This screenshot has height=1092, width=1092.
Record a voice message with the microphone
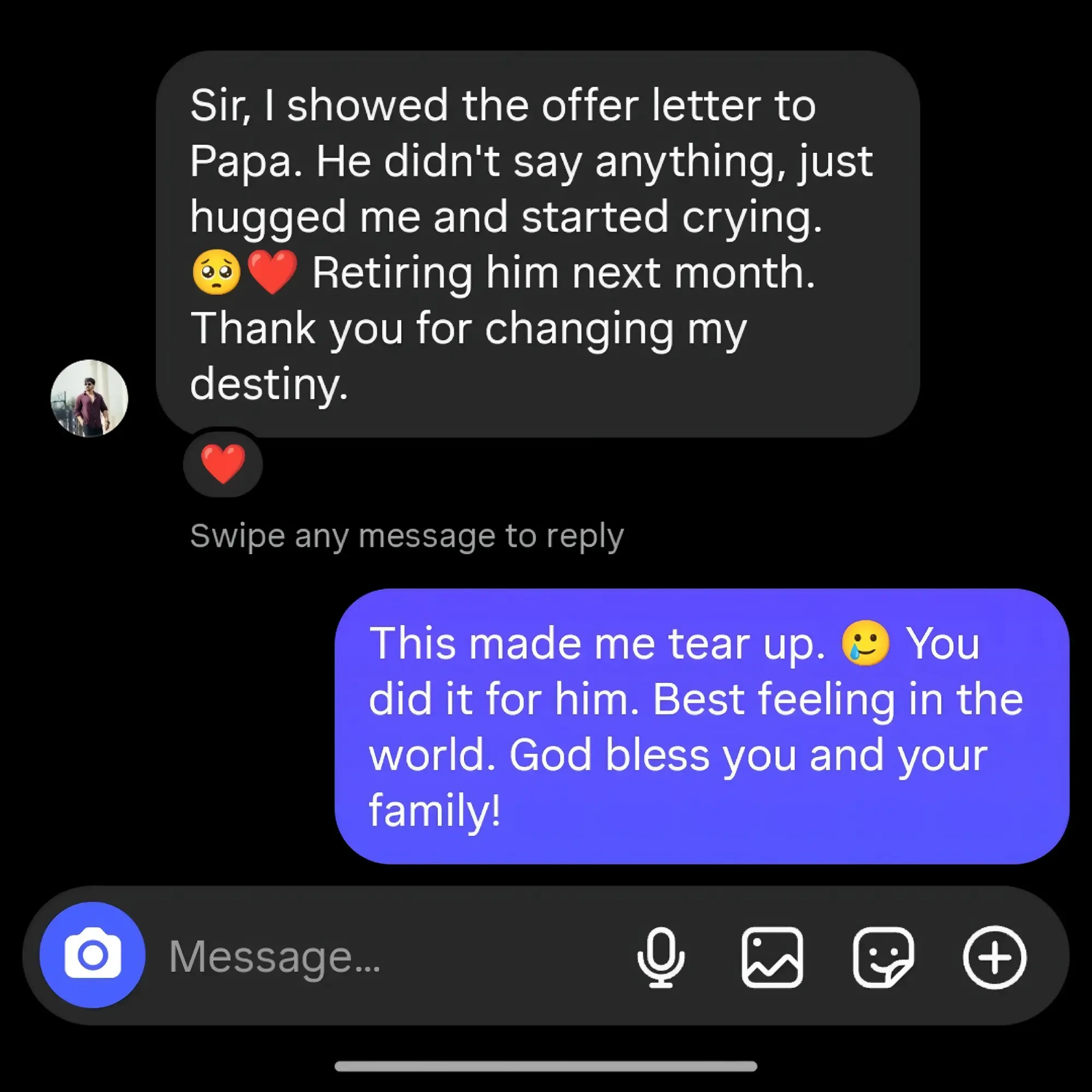pyautogui.click(x=661, y=957)
